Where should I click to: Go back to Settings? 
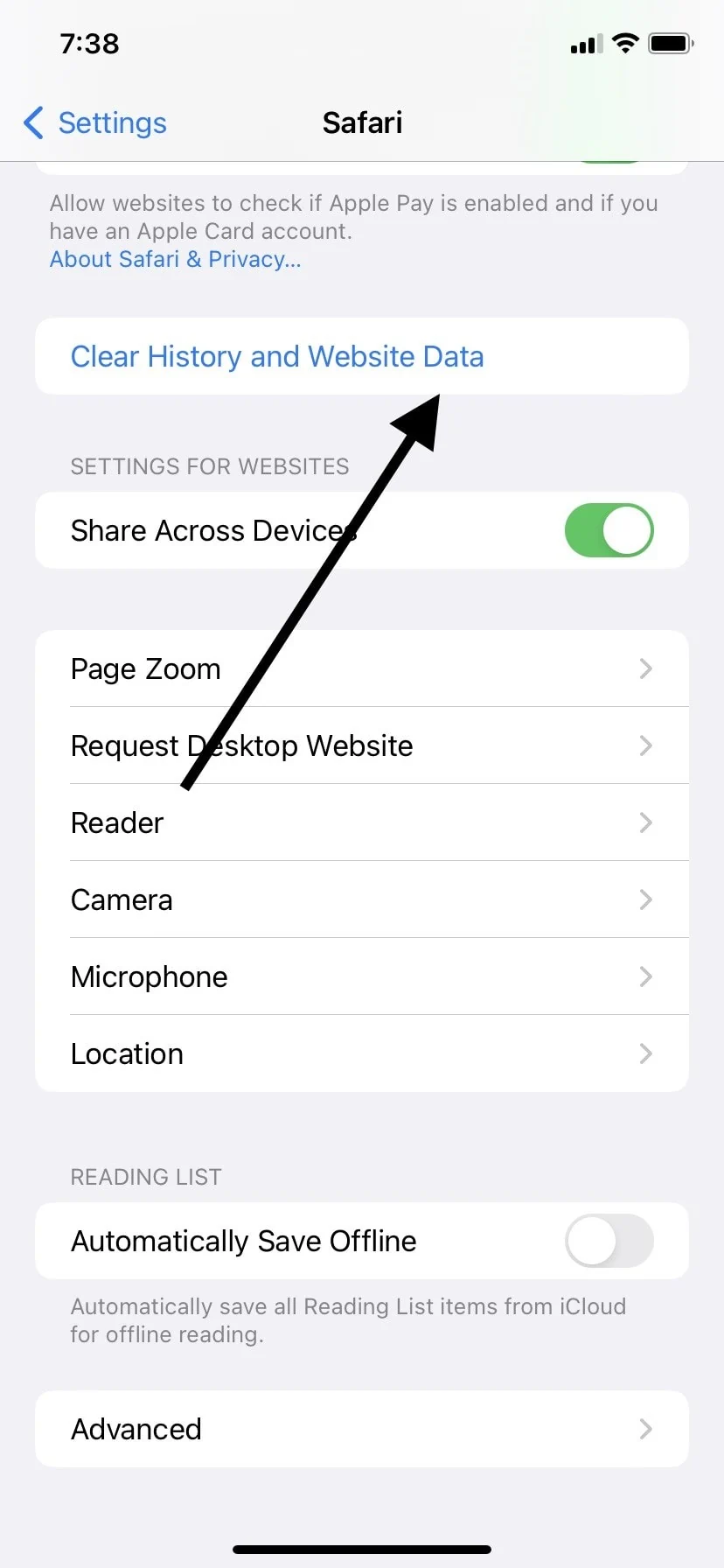[x=95, y=123]
